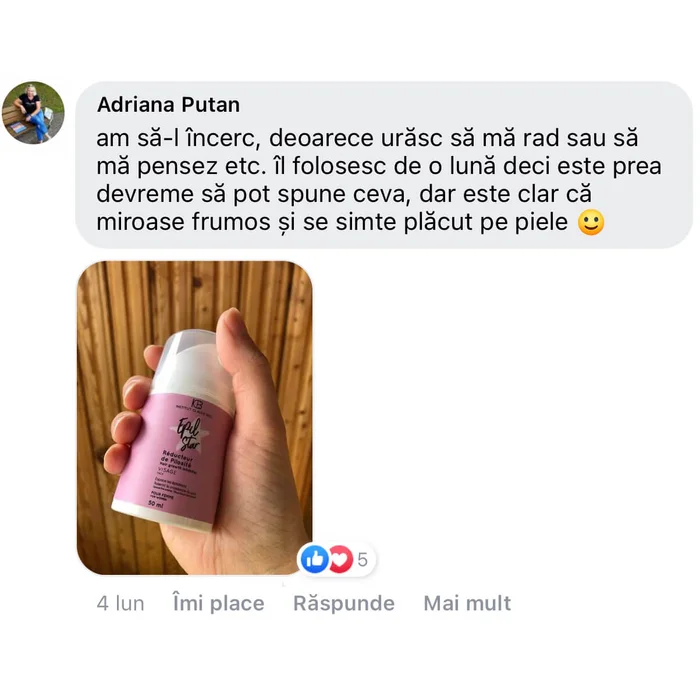The width and height of the screenshot is (700, 700).
Task: Open Mai mult options for this comment
Action: pyautogui.click(x=467, y=603)
